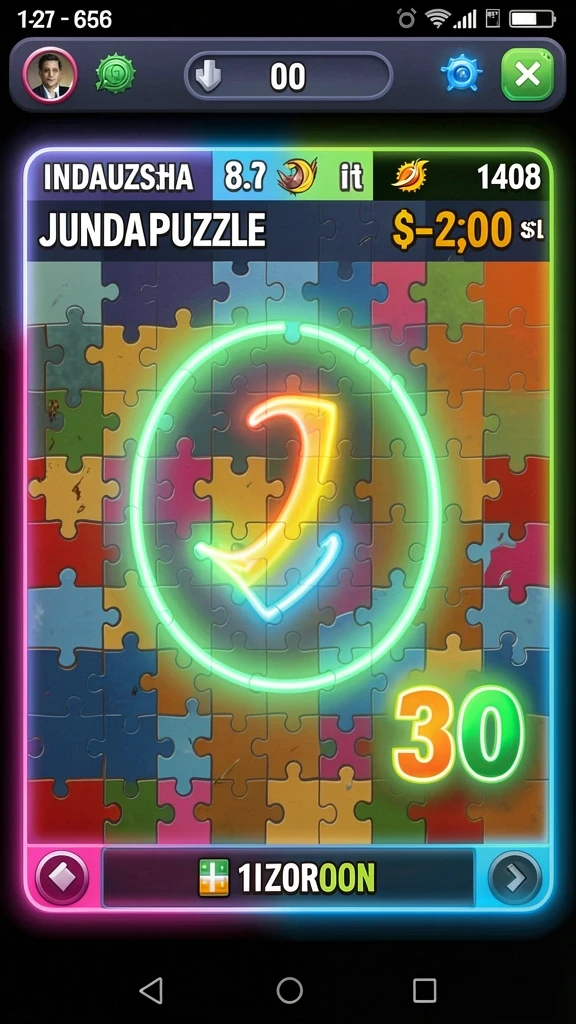
Task: Open the player profile avatar
Action: [50, 75]
